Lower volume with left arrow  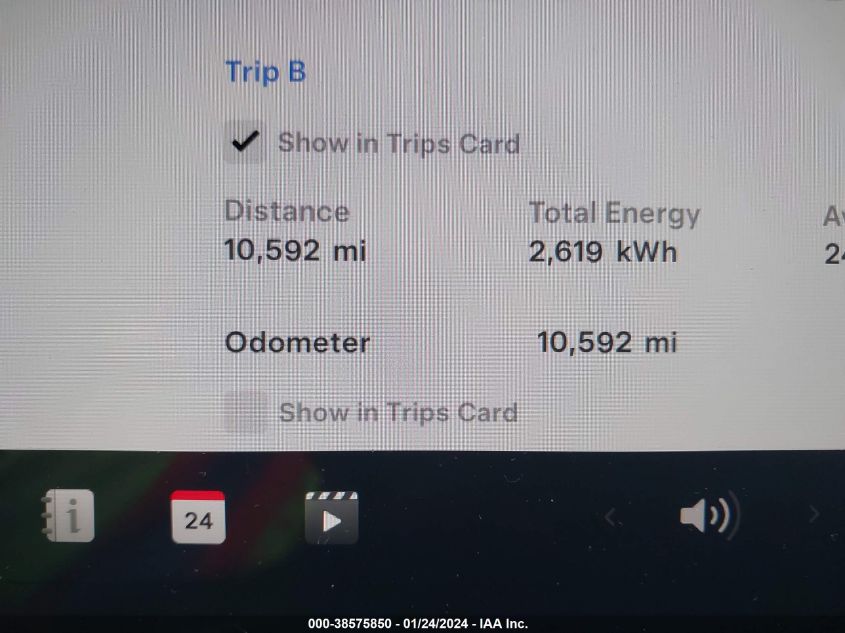point(611,517)
